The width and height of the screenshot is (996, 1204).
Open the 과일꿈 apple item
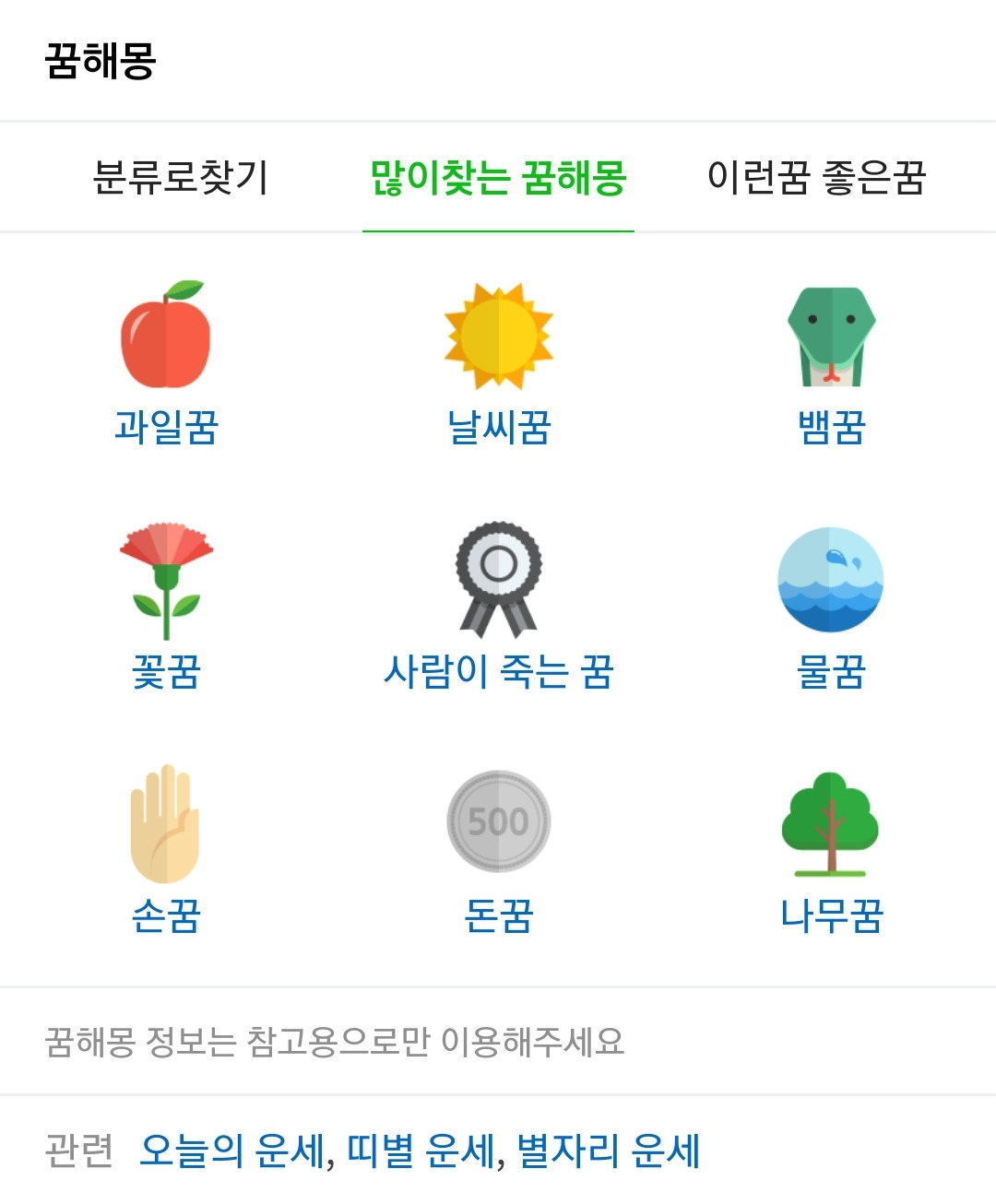click(x=166, y=363)
